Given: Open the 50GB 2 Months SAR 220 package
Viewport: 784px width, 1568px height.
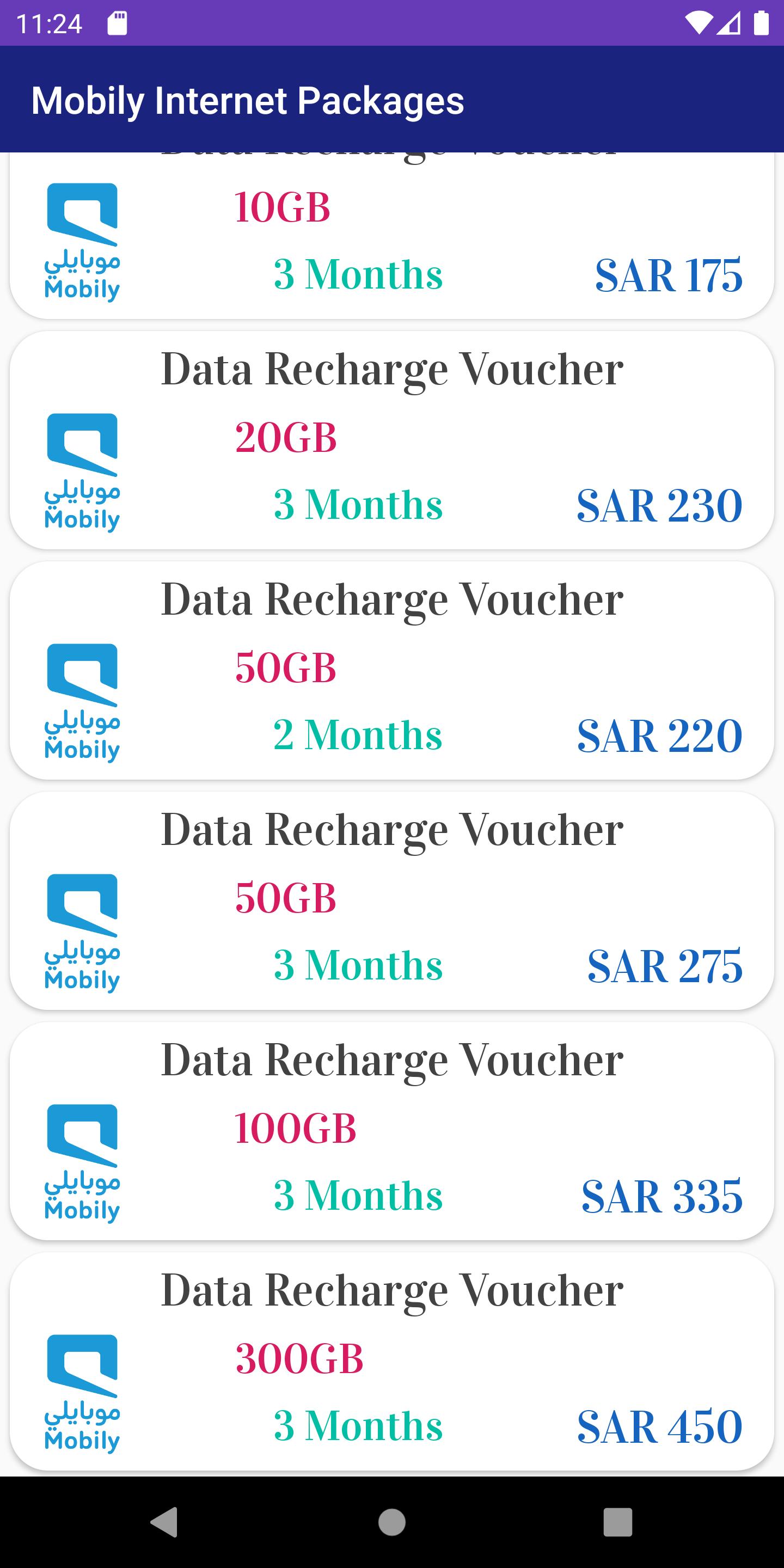Looking at the screenshot, I should (392, 670).
